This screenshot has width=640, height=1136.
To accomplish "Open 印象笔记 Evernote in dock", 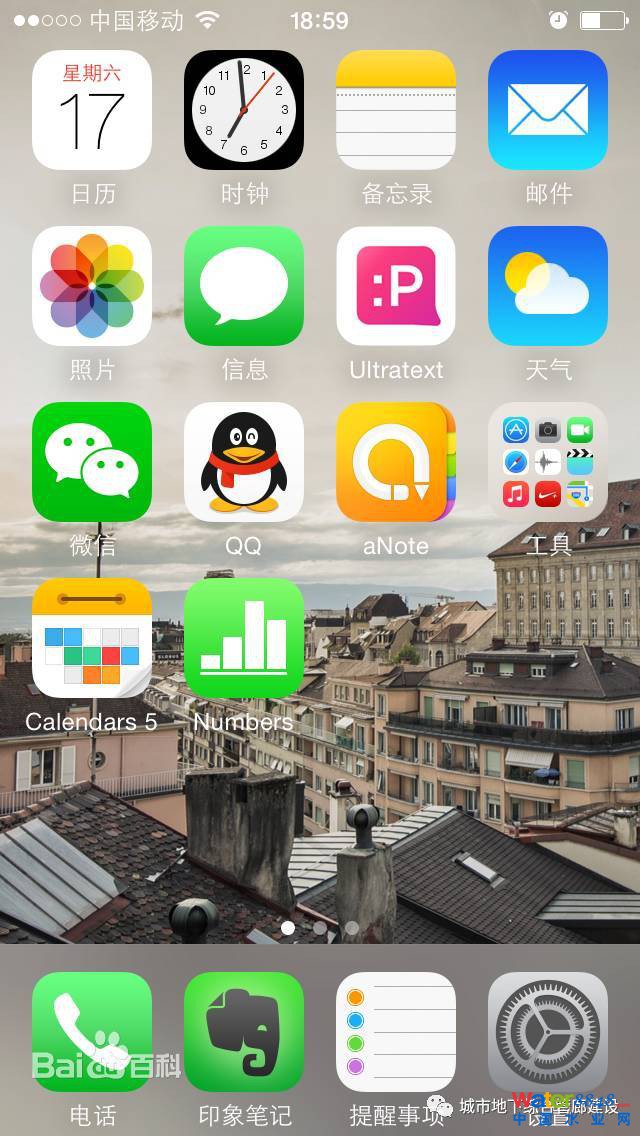I will (x=244, y=1032).
